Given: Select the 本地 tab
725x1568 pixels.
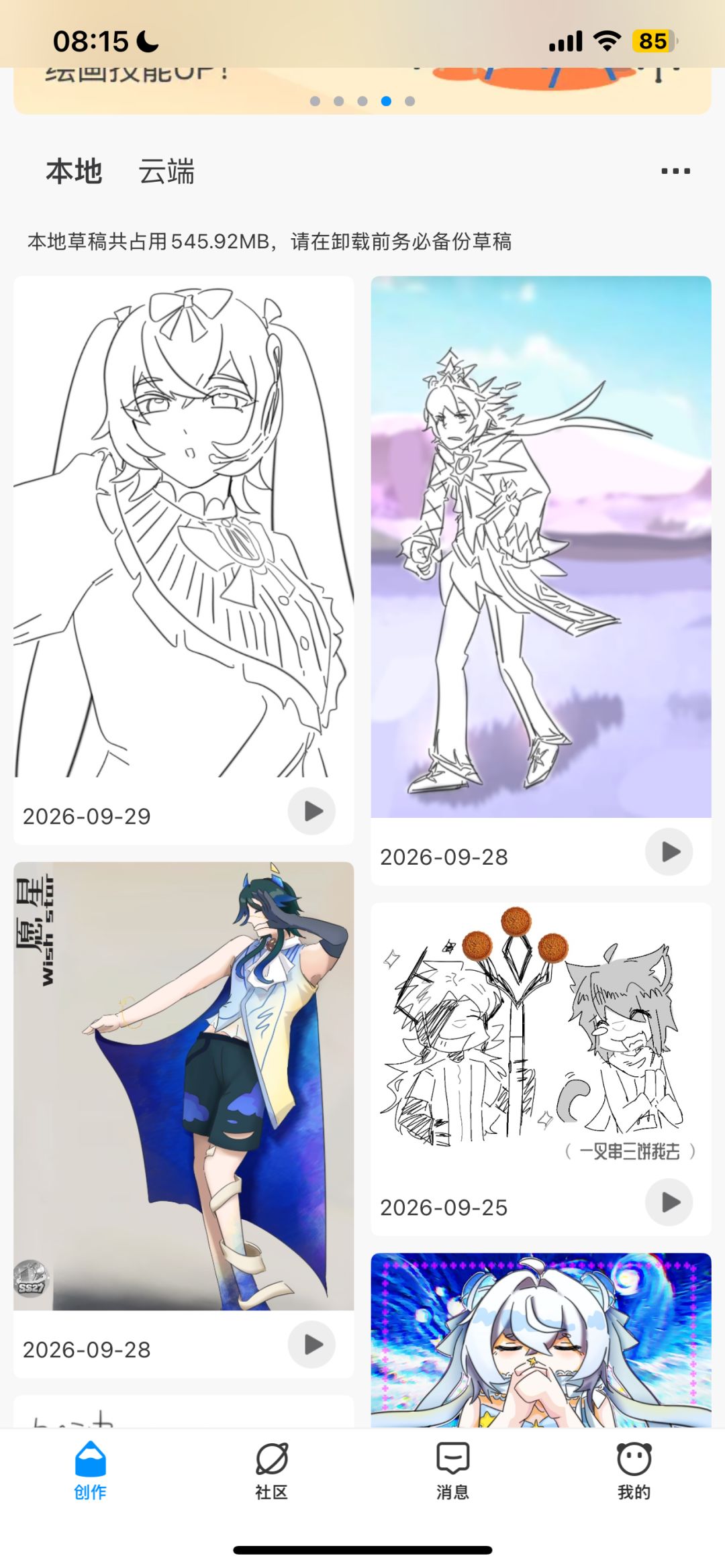Looking at the screenshot, I should [74, 171].
